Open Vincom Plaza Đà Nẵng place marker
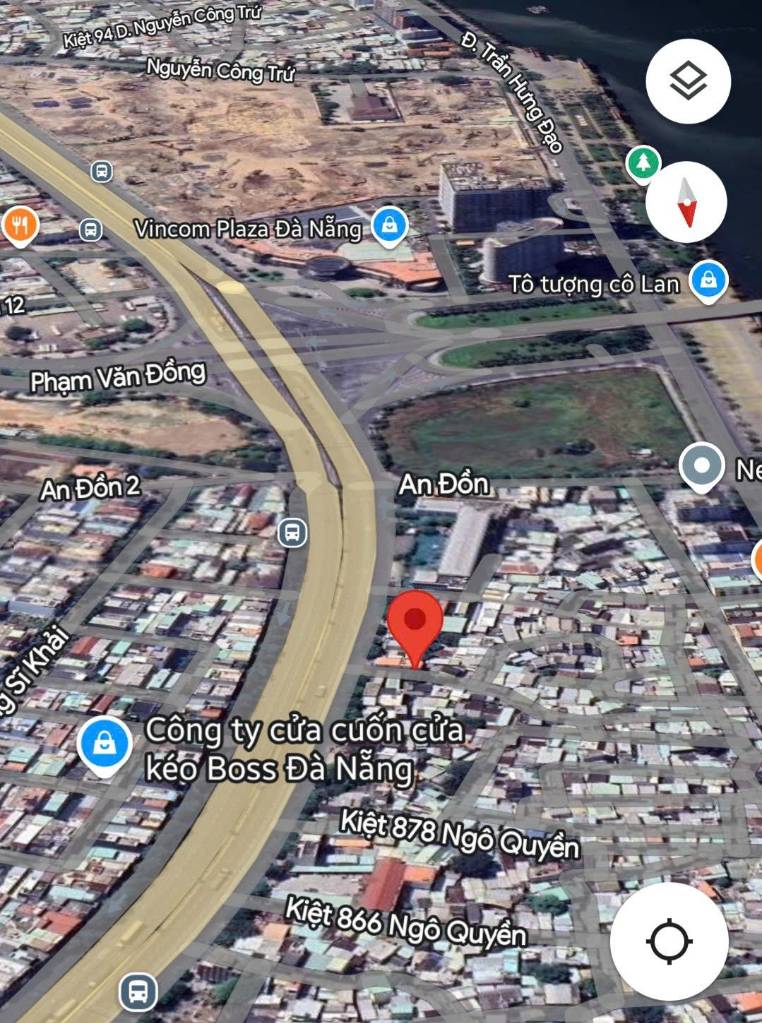 coord(389,226)
